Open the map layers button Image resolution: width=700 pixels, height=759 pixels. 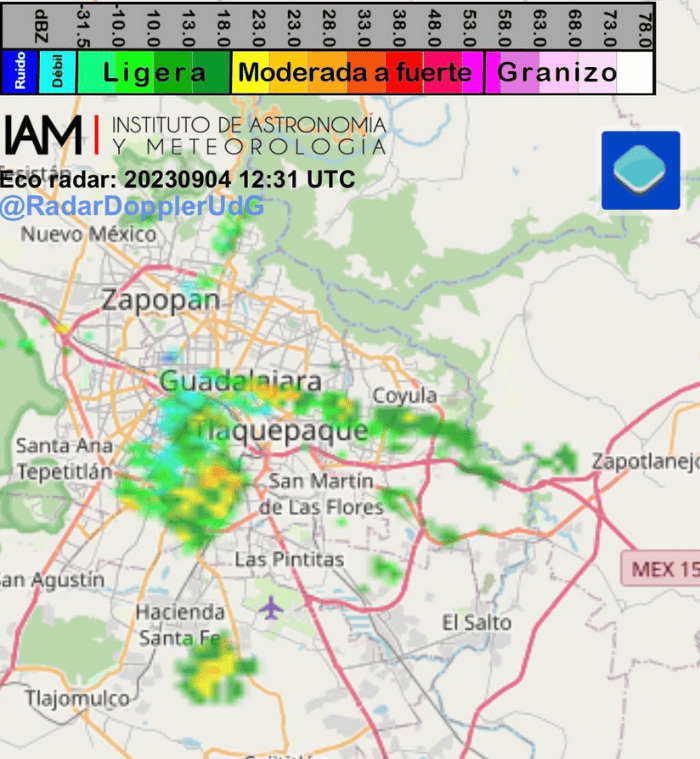(x=640, y=170)
